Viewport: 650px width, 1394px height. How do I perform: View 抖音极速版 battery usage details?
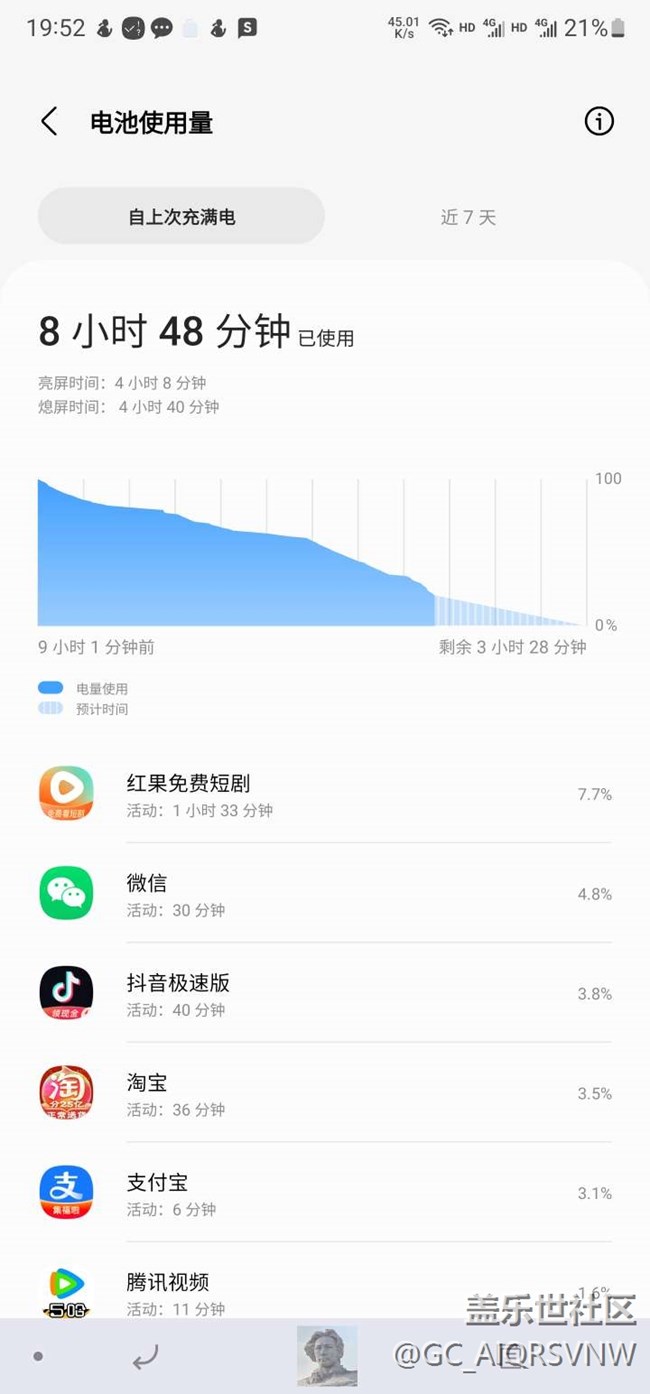click(x=325, y=993)
